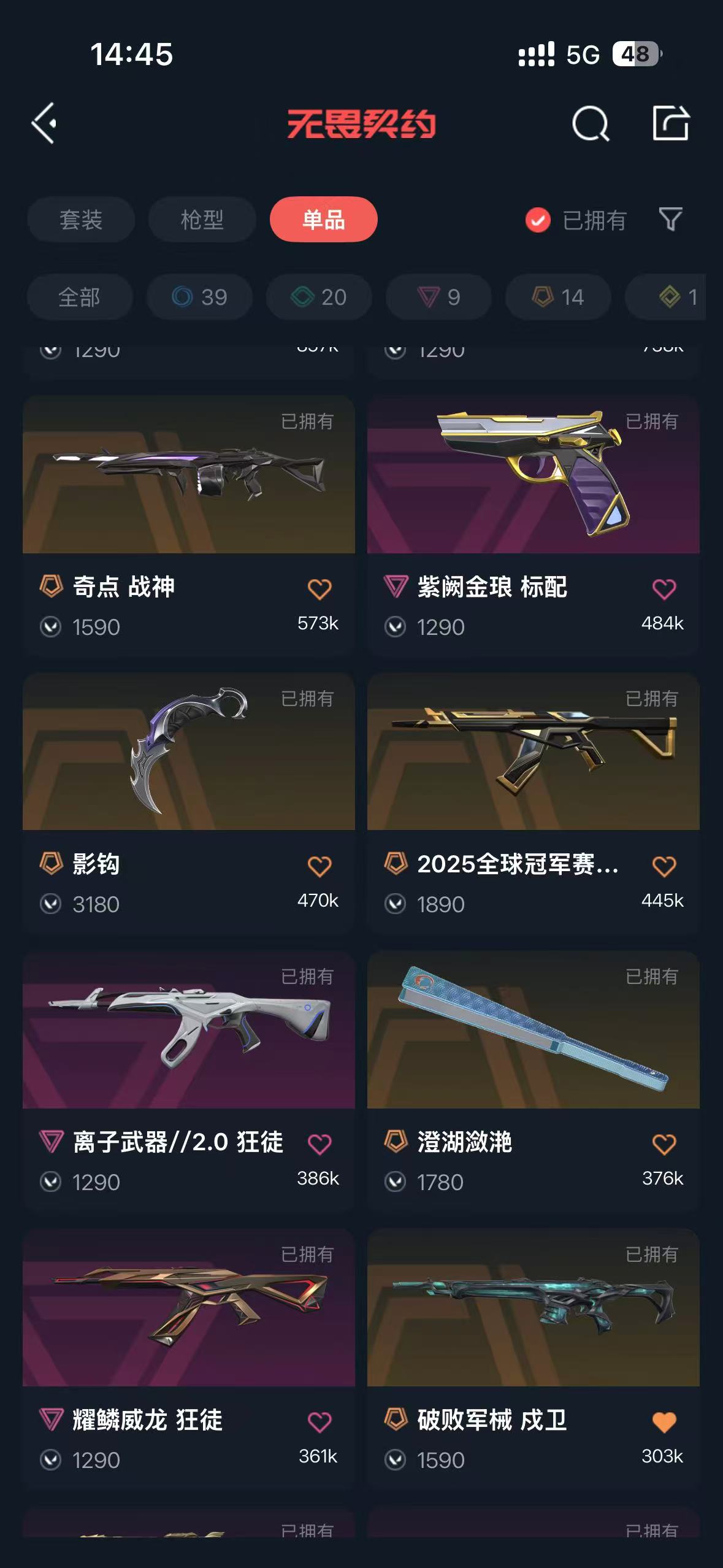The image size is (723, 1568).
Task: Go back using the top-left arrow
Action: (x=44, y=123)
